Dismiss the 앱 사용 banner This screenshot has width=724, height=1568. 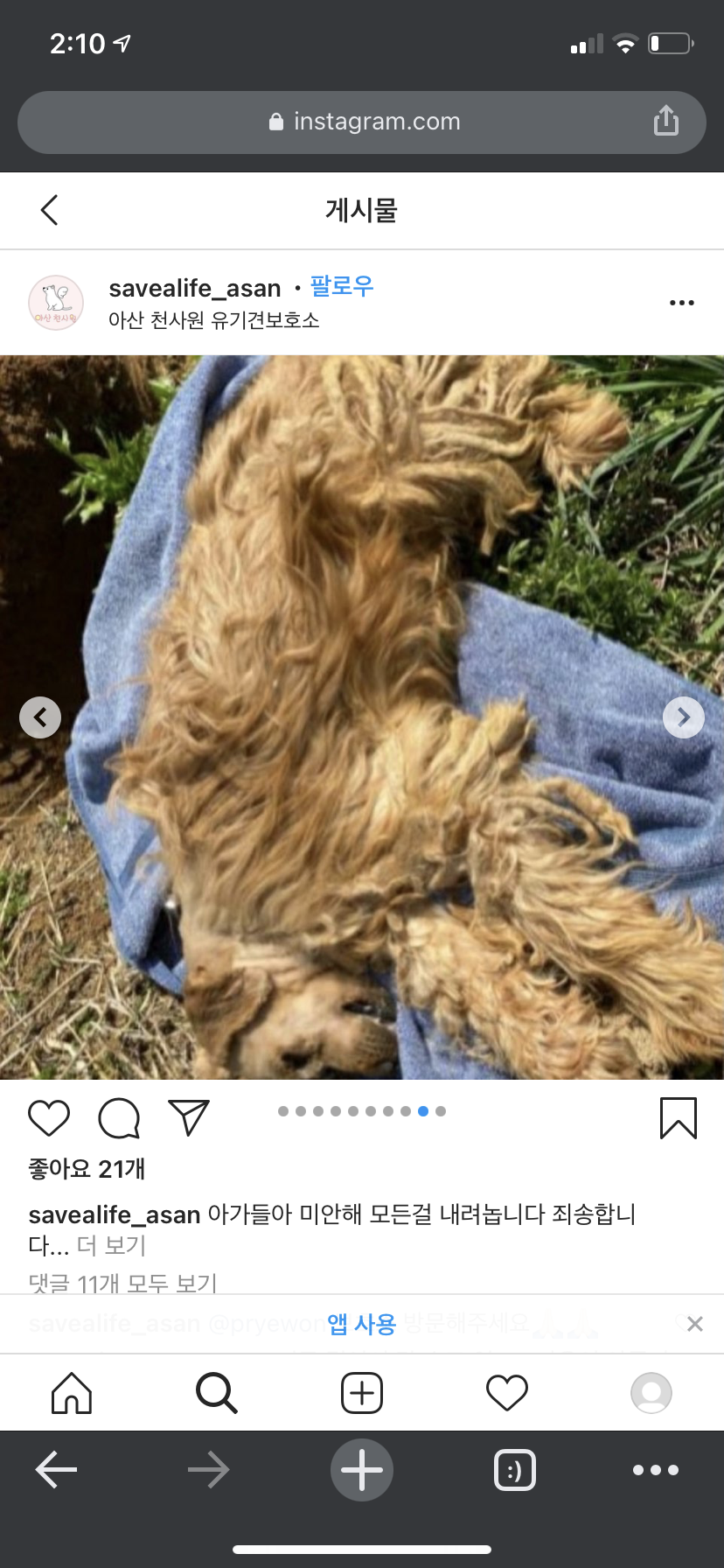coord(695,1324)
